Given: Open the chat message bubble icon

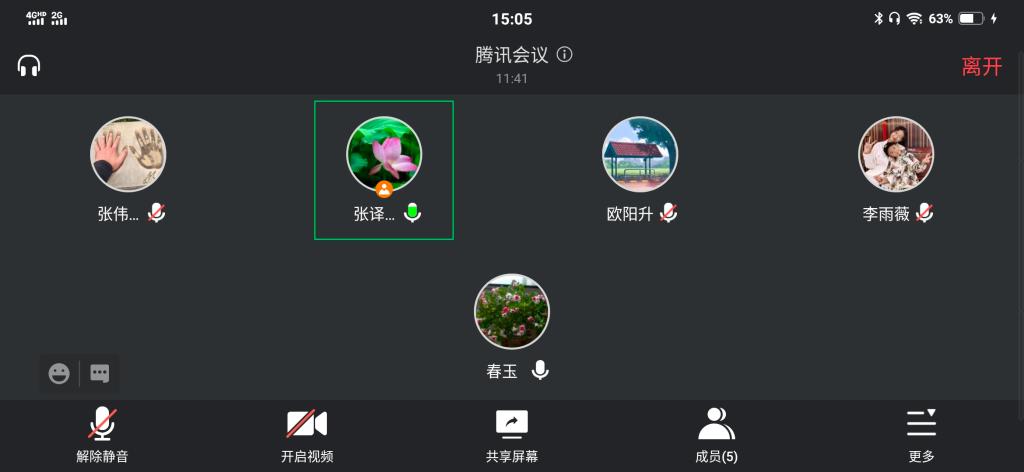Looking at the screenshot, I should point(100,374).
